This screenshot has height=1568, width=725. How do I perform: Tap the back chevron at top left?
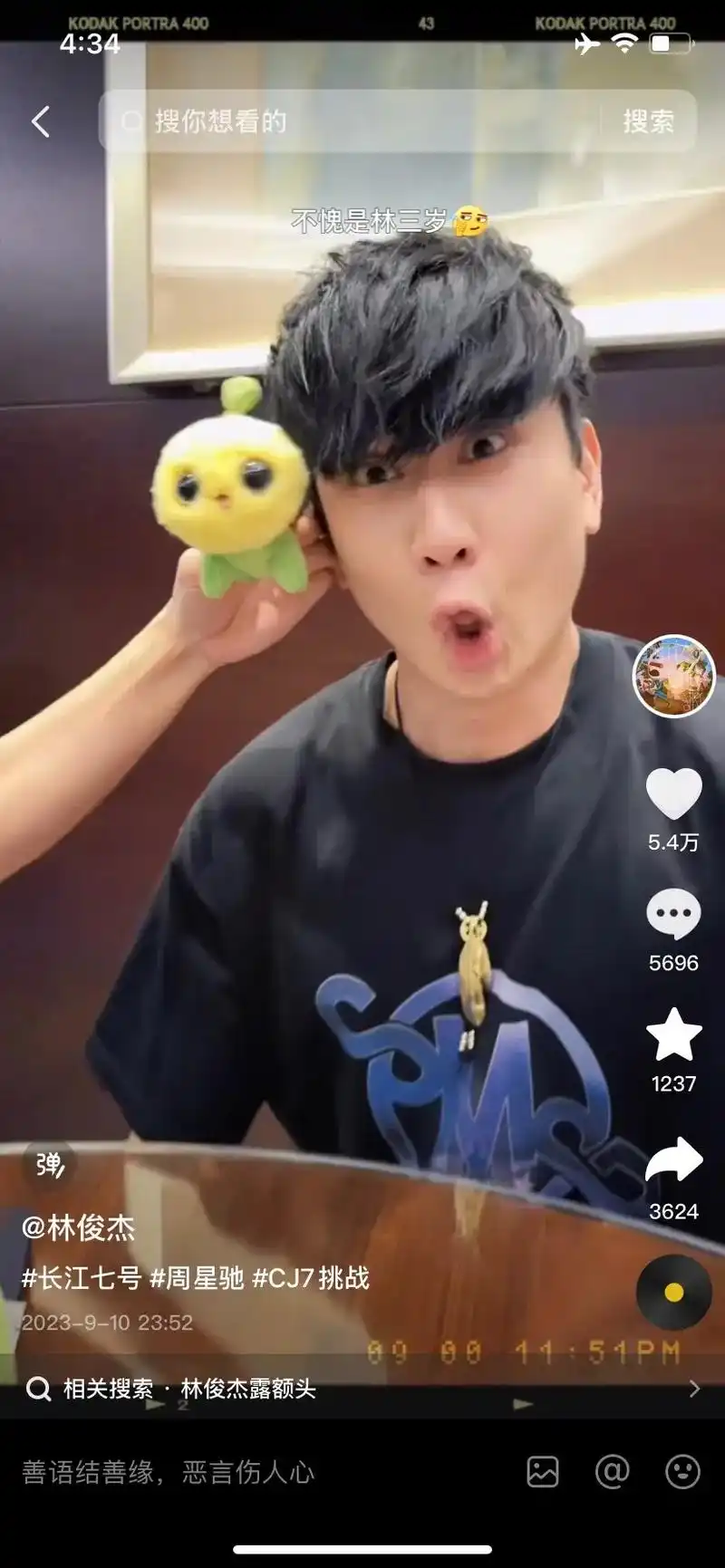[x=38, y=120]
